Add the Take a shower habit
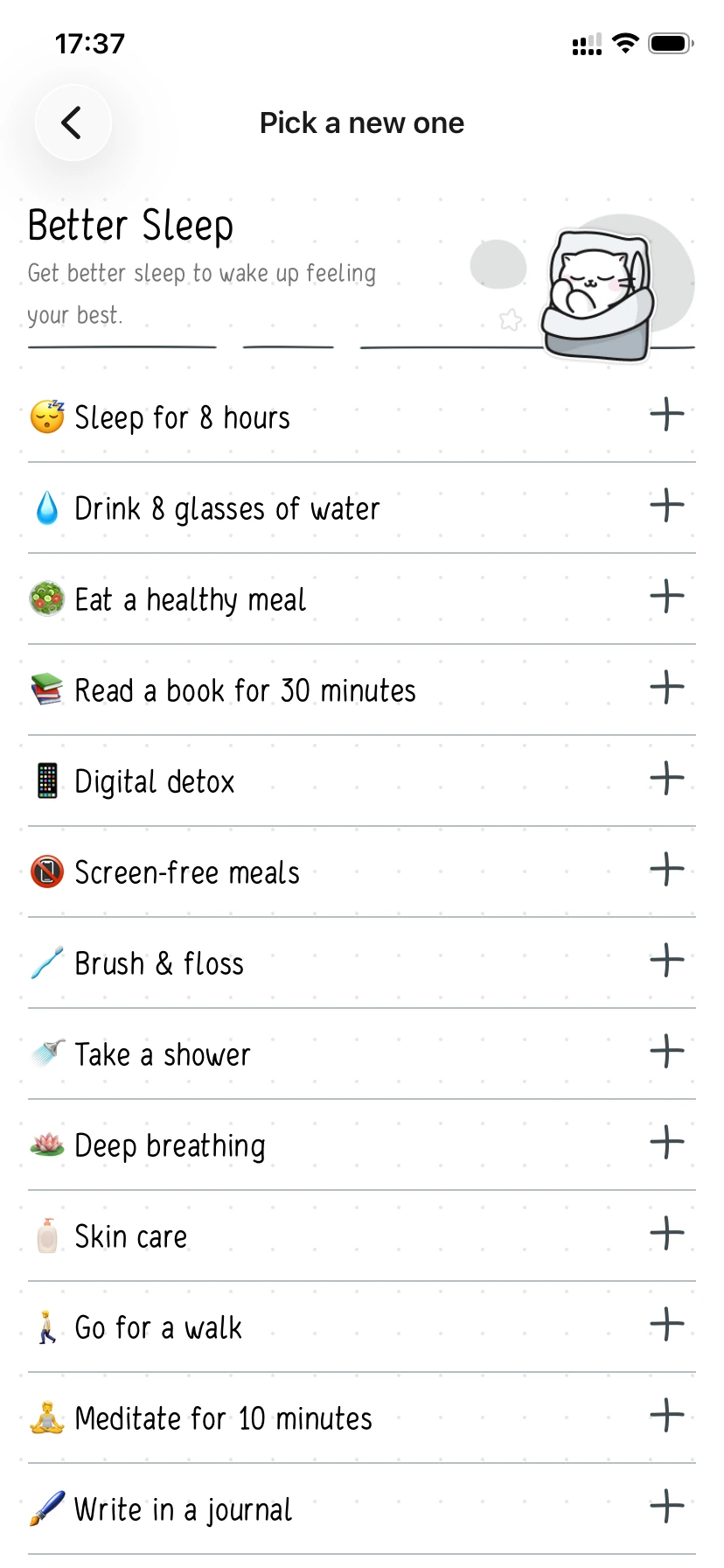Viewport: 724px width, 1568px height. 666,1052
